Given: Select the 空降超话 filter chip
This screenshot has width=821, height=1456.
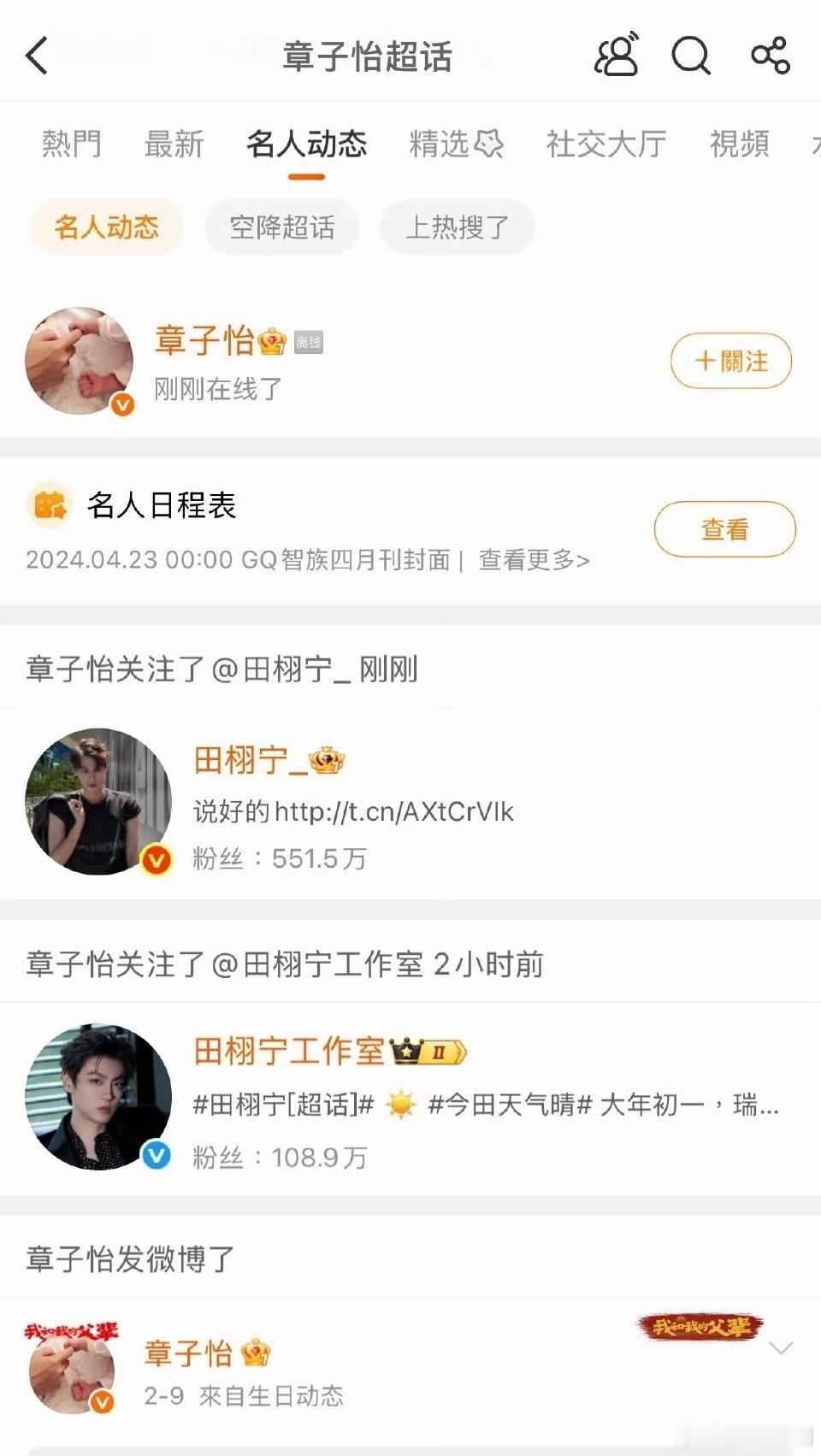Looking at the screenshot, I should click(282, 227).
